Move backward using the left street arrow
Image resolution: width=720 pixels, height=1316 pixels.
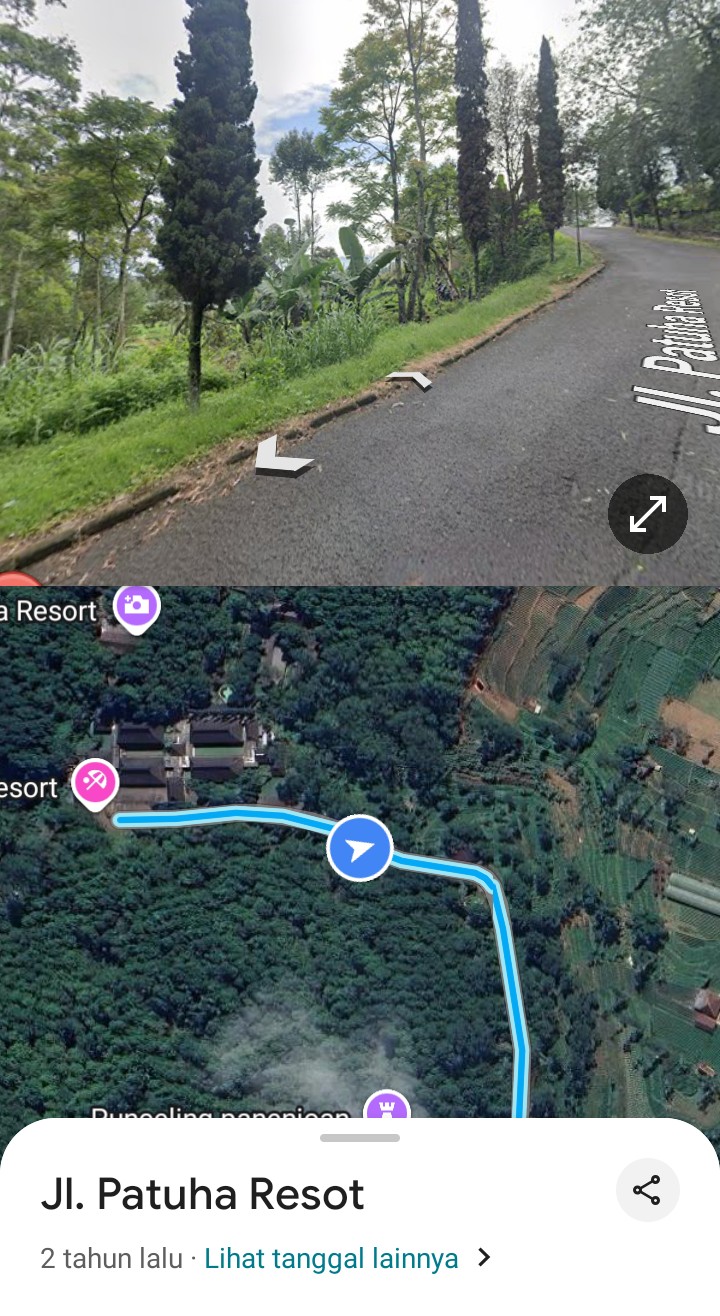point(282,458)
